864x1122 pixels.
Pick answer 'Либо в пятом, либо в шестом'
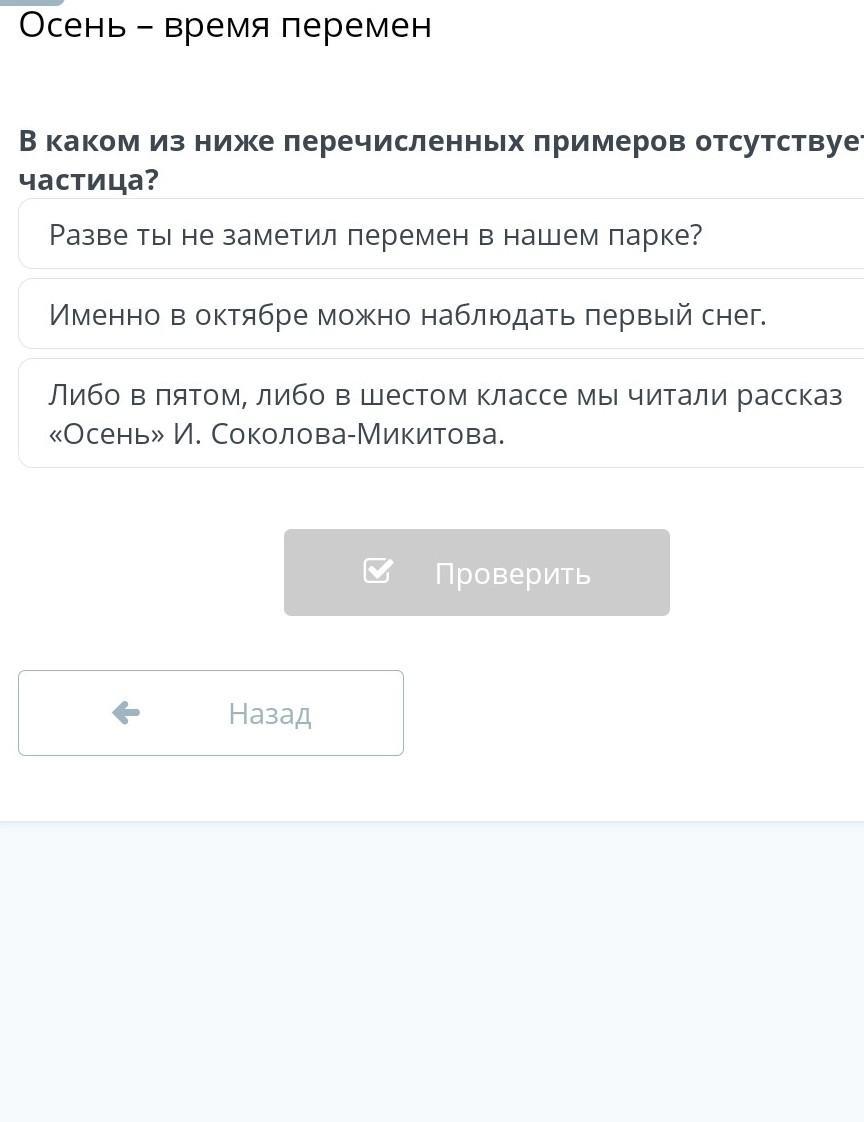[x=440, y=414]
